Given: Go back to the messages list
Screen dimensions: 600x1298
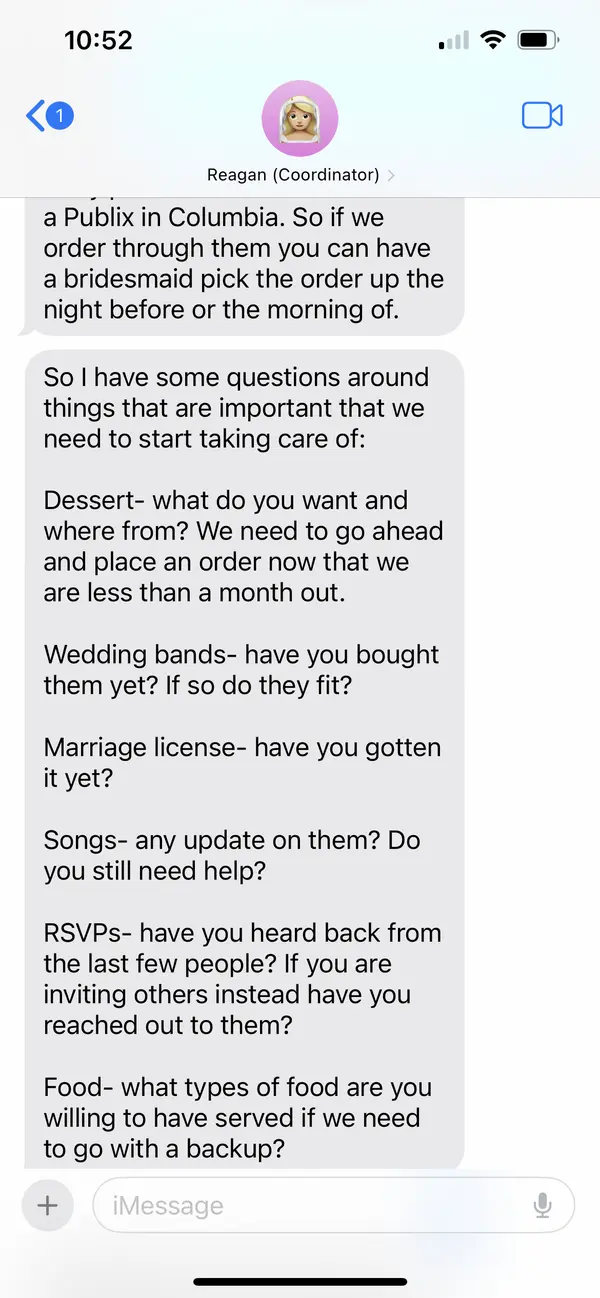Looking at the screenshot, I should click(x=47, y=116).
